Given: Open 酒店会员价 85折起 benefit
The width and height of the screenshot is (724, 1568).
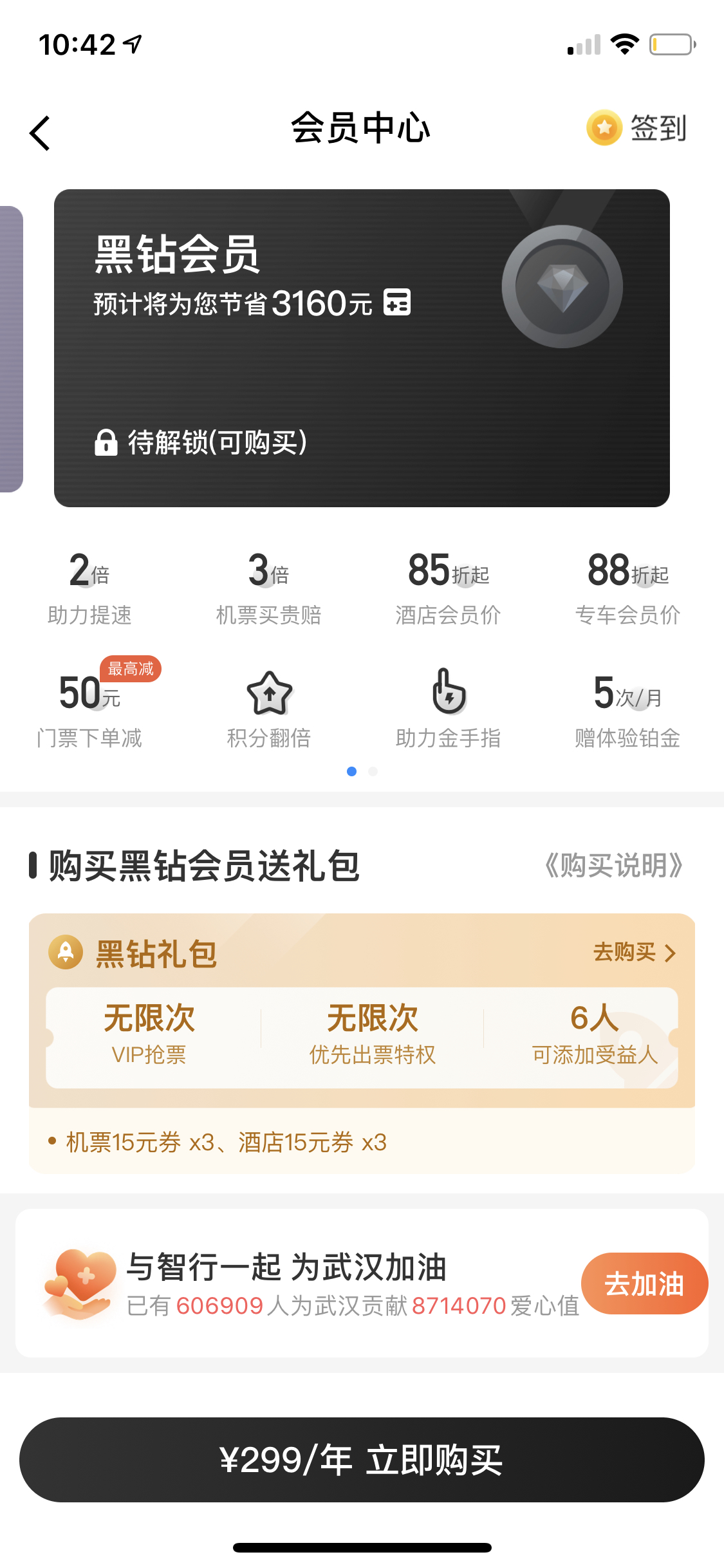Looking at the screenshot, I should point(448,588).
